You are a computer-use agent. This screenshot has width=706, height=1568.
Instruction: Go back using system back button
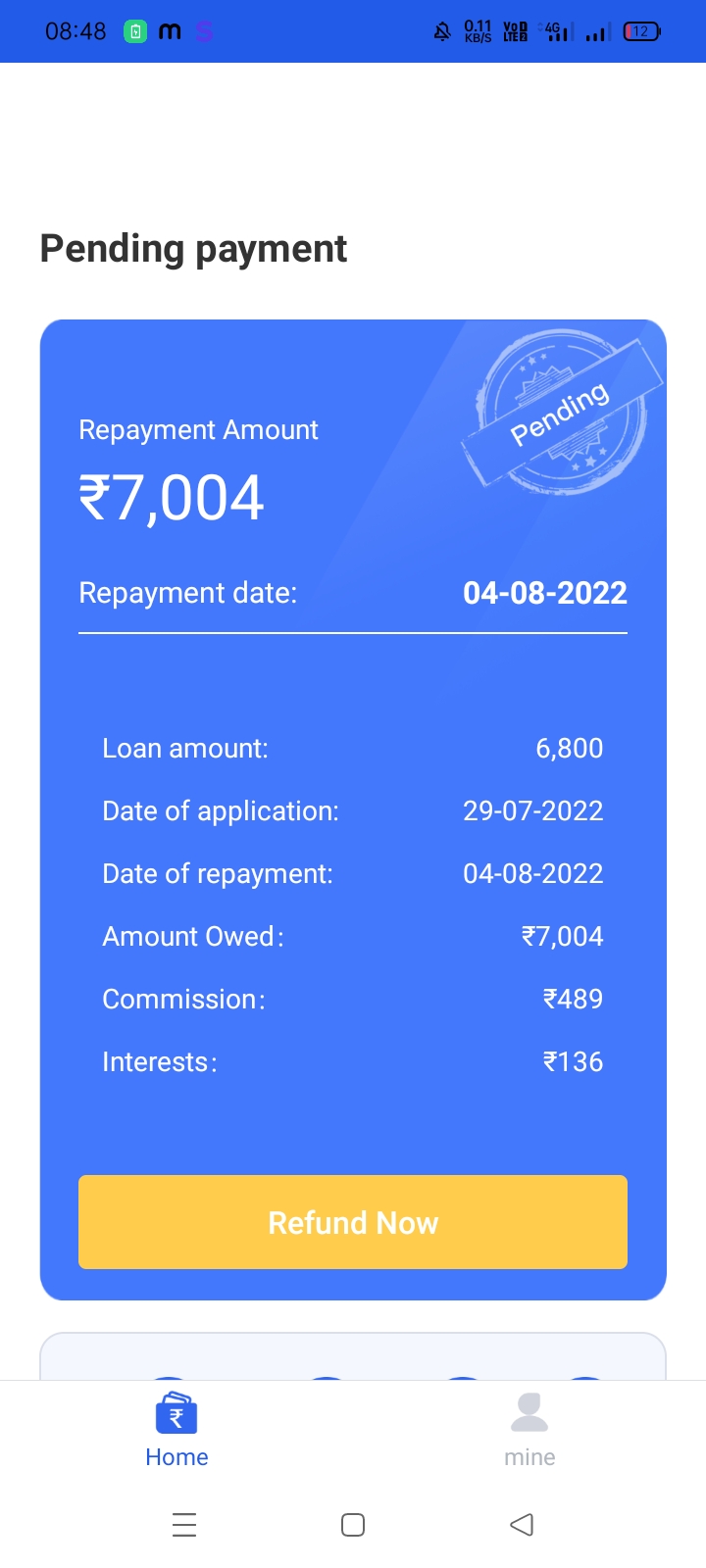point(522,1525)
